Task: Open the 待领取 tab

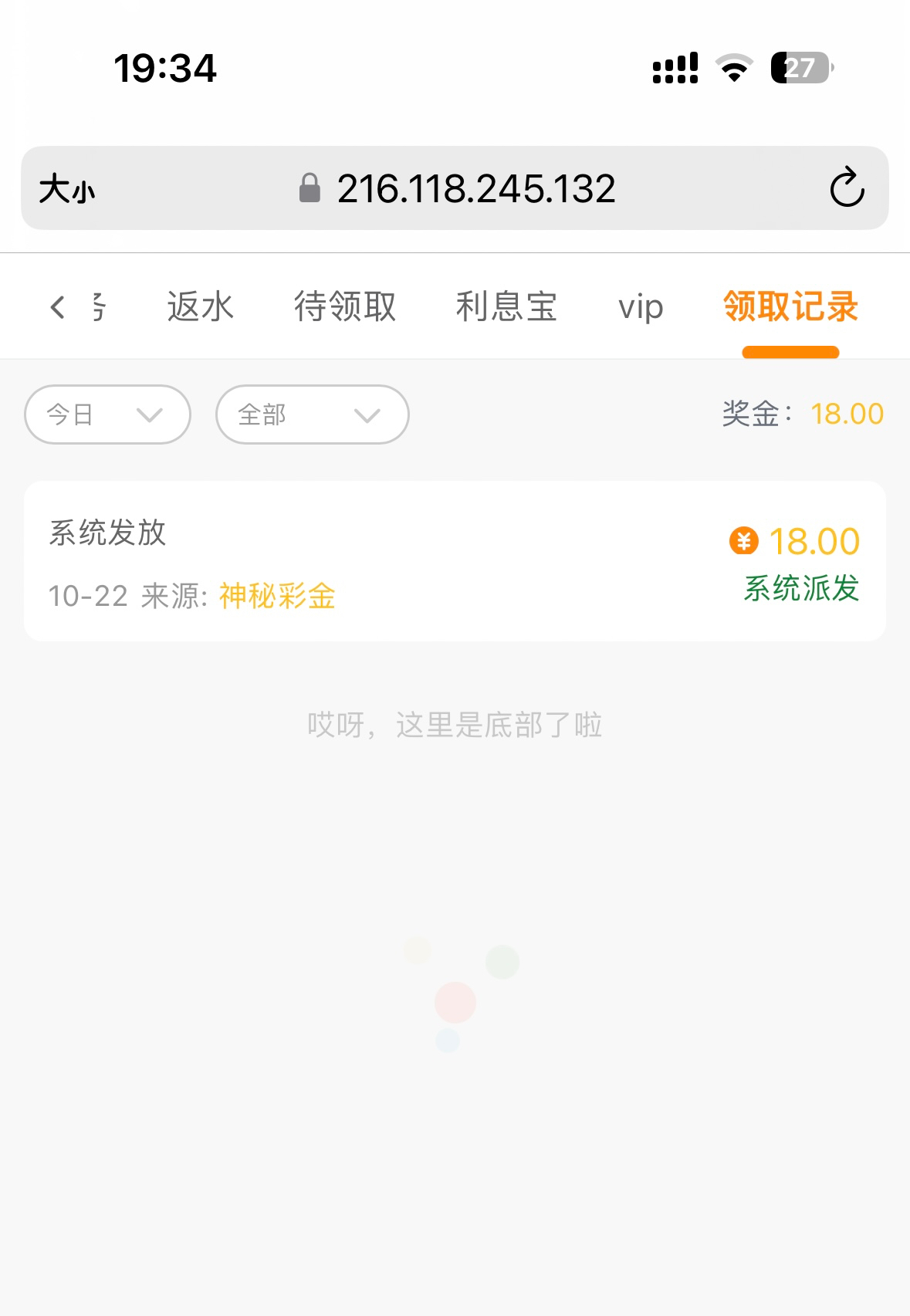Action: tap(344, 307)
